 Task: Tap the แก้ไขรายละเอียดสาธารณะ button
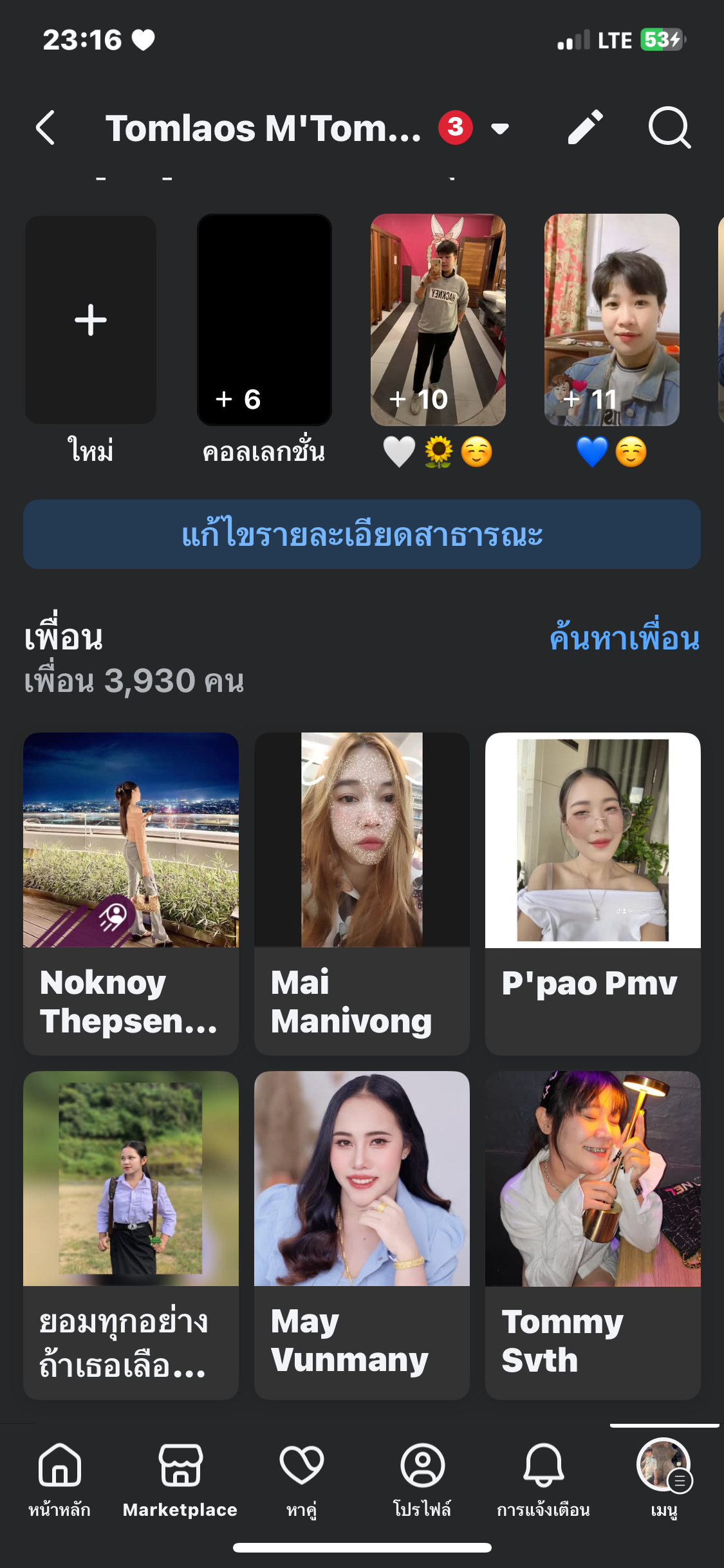(x=362, y=534)
